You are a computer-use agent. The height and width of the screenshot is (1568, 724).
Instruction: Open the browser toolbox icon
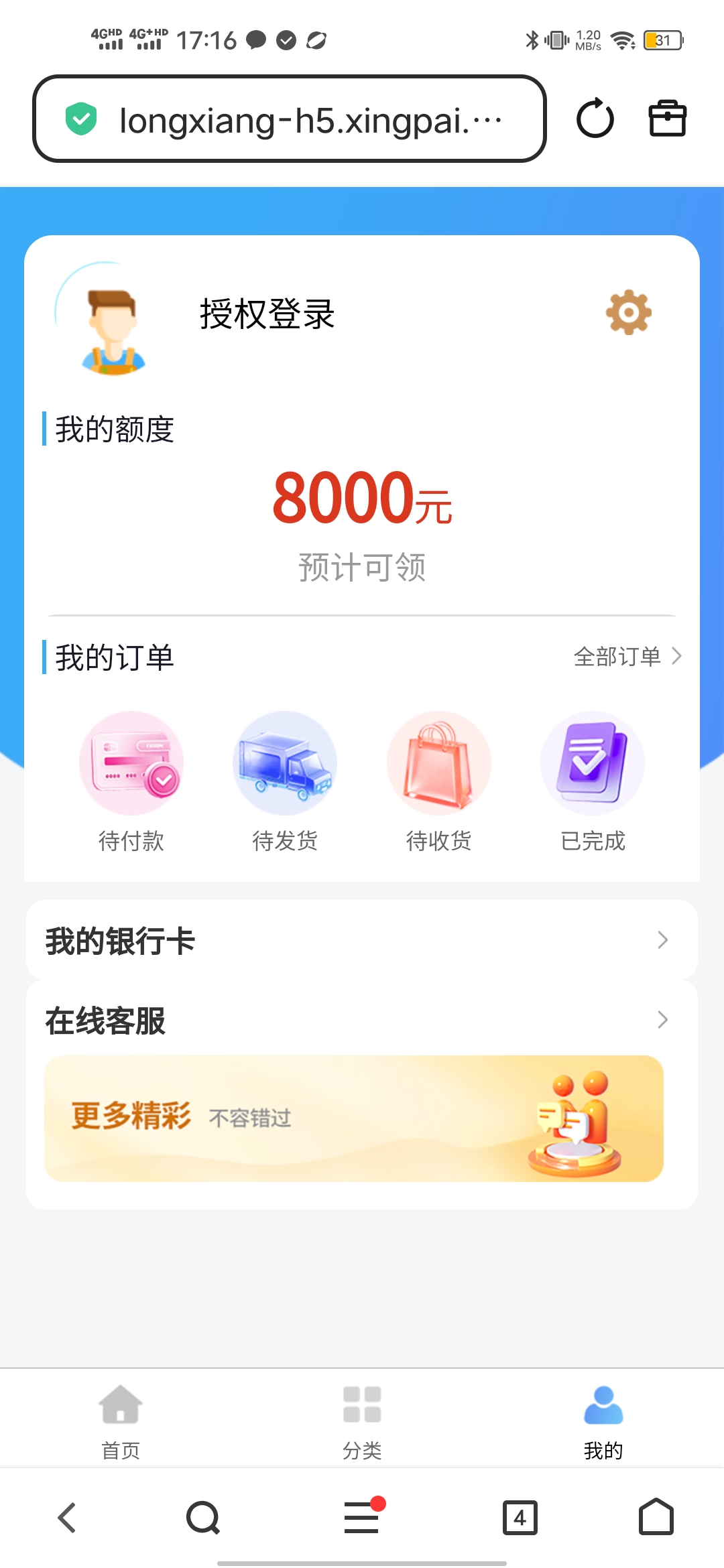click(x=667, y=119)
